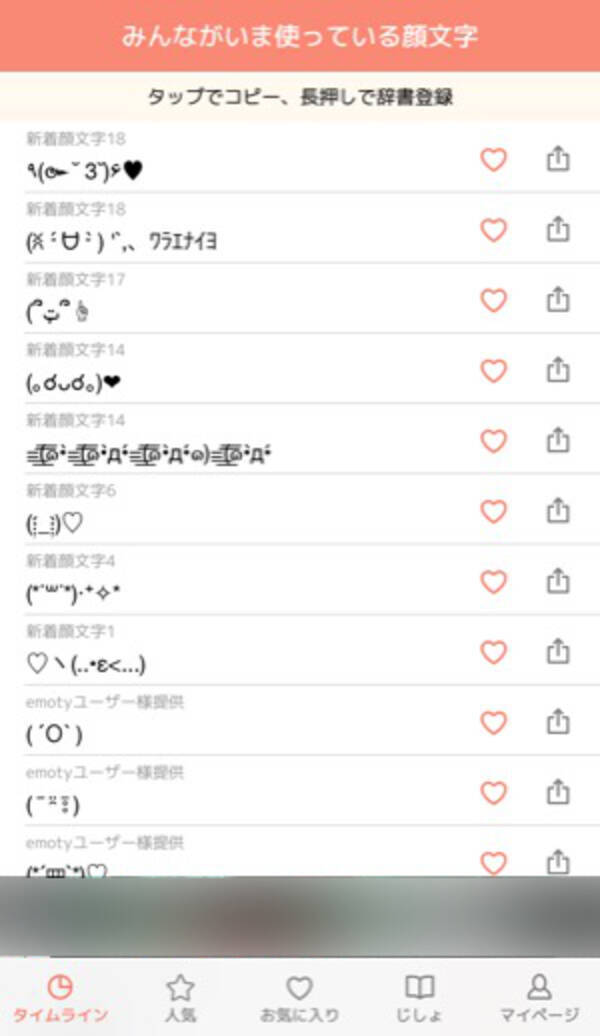The width and height of the screenshot is (600, 1036).
Task: Share the 新着顔文字4 kaomoji
Action: tap(558, 581)
